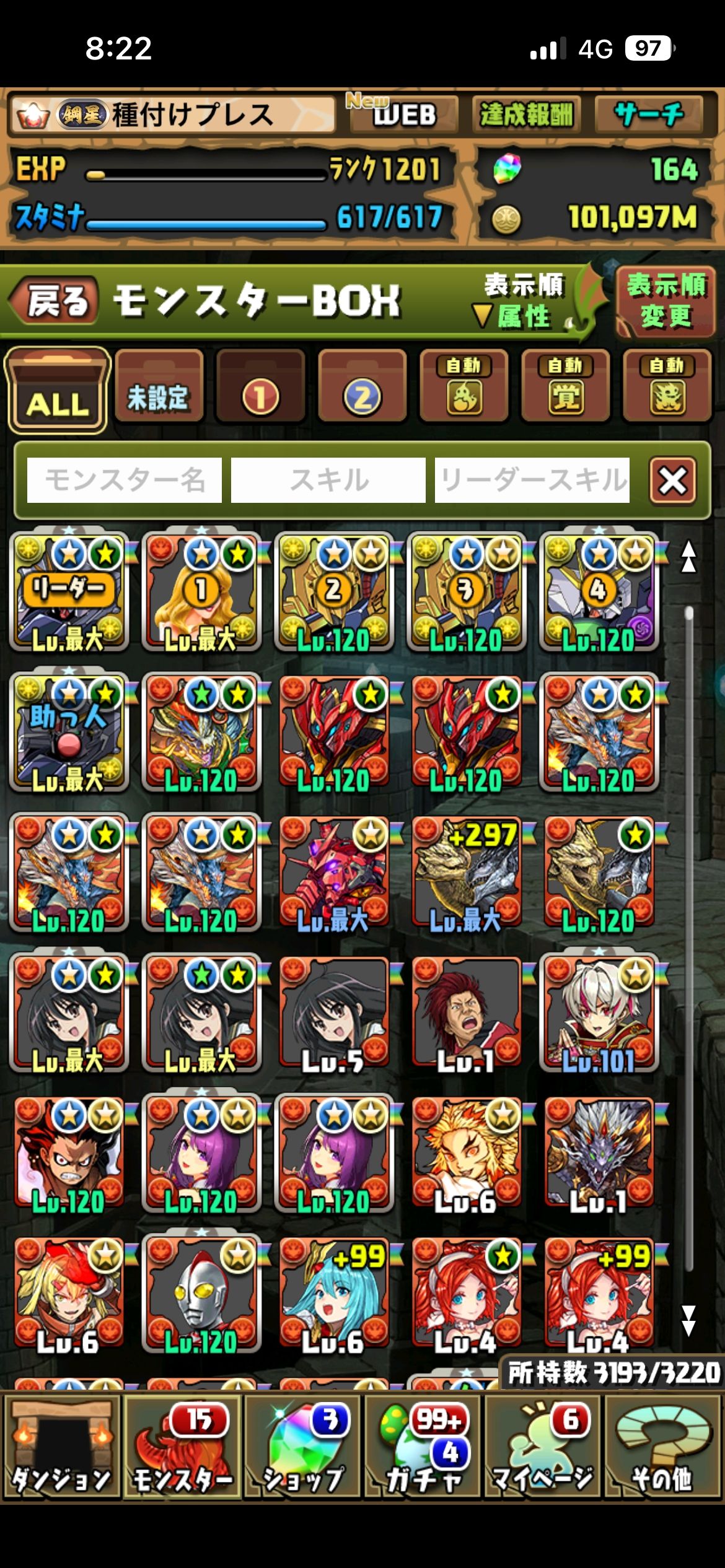Select the monster marked リーダー
Image resolution: width=725 pixels, height=1568 pixels.
[69, 591]
